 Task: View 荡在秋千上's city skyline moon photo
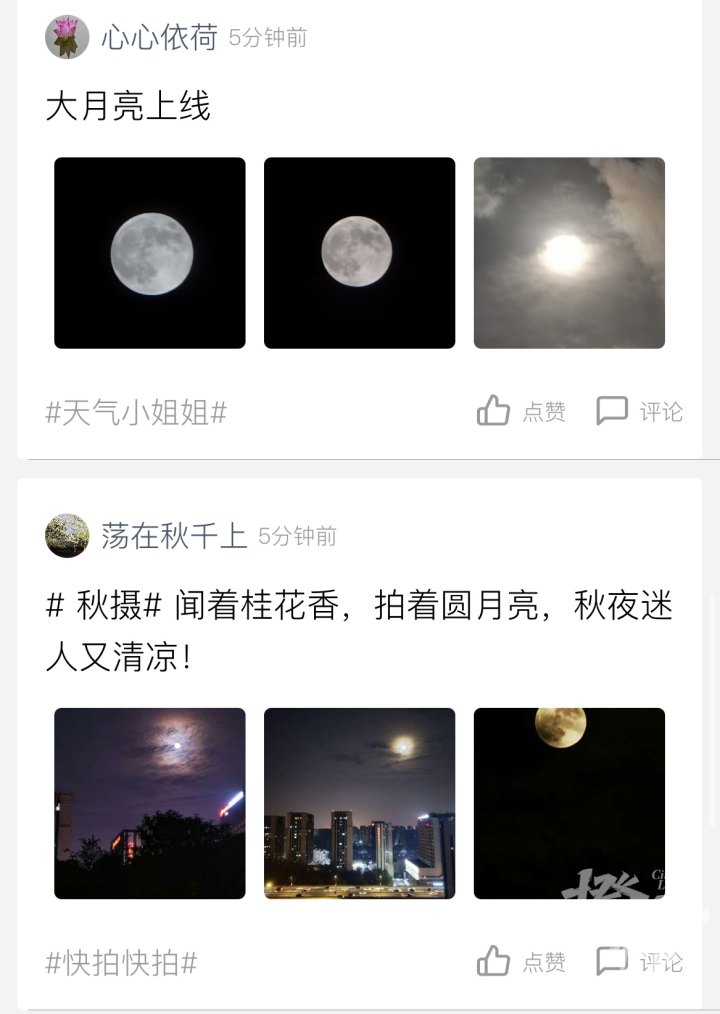click(x=359, y=803)
